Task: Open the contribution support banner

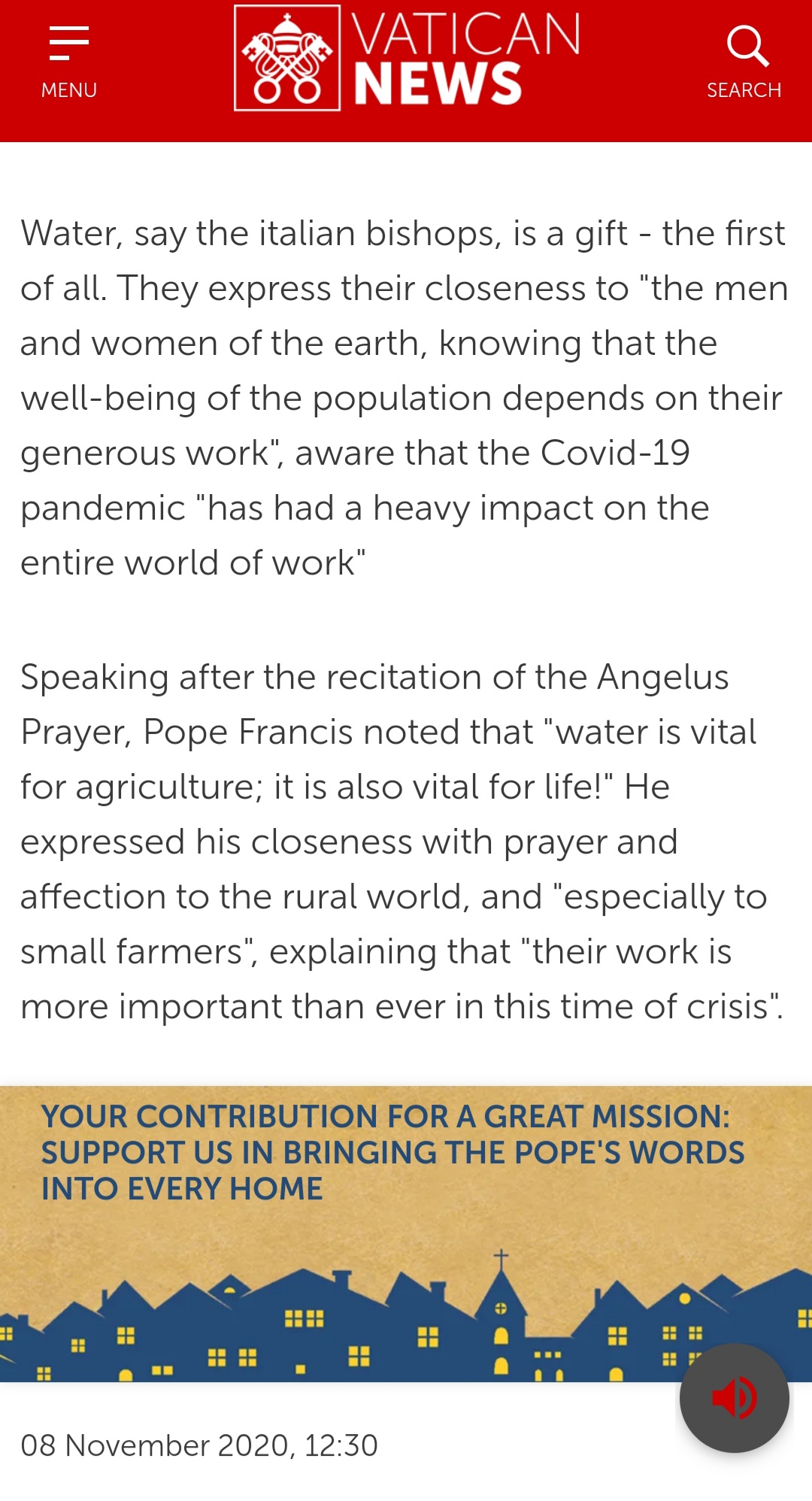Action: (406, 1234)
